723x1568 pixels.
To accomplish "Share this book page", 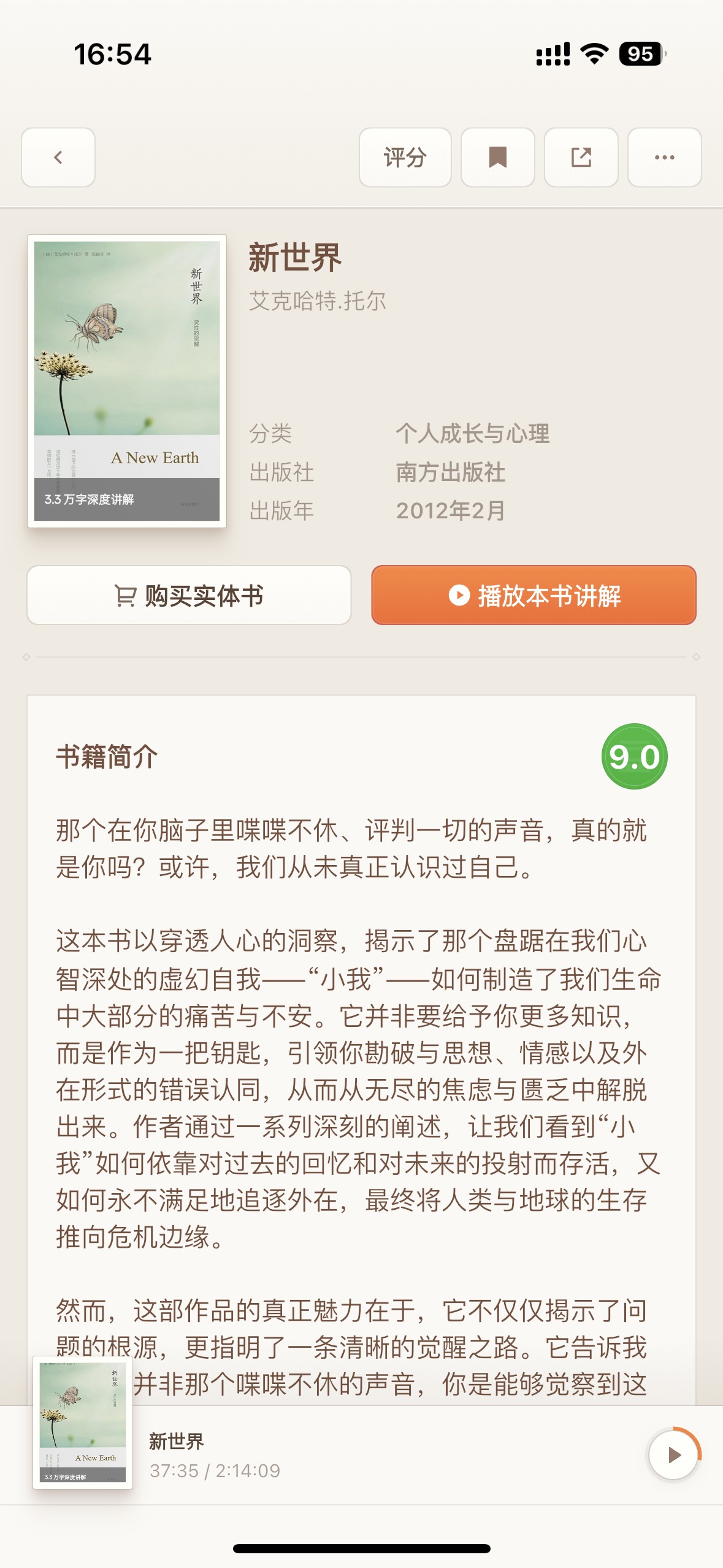I will coord(581,158).
